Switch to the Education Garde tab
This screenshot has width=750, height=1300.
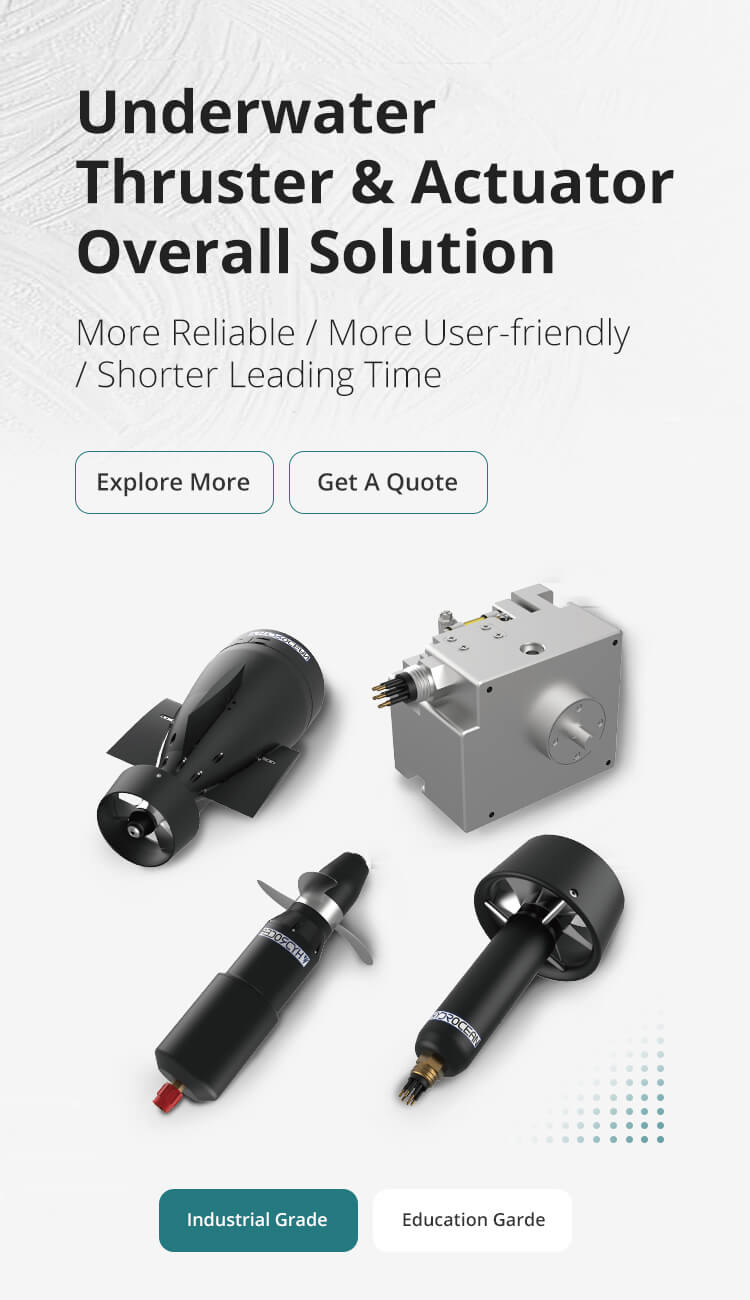coord(472,1220)
